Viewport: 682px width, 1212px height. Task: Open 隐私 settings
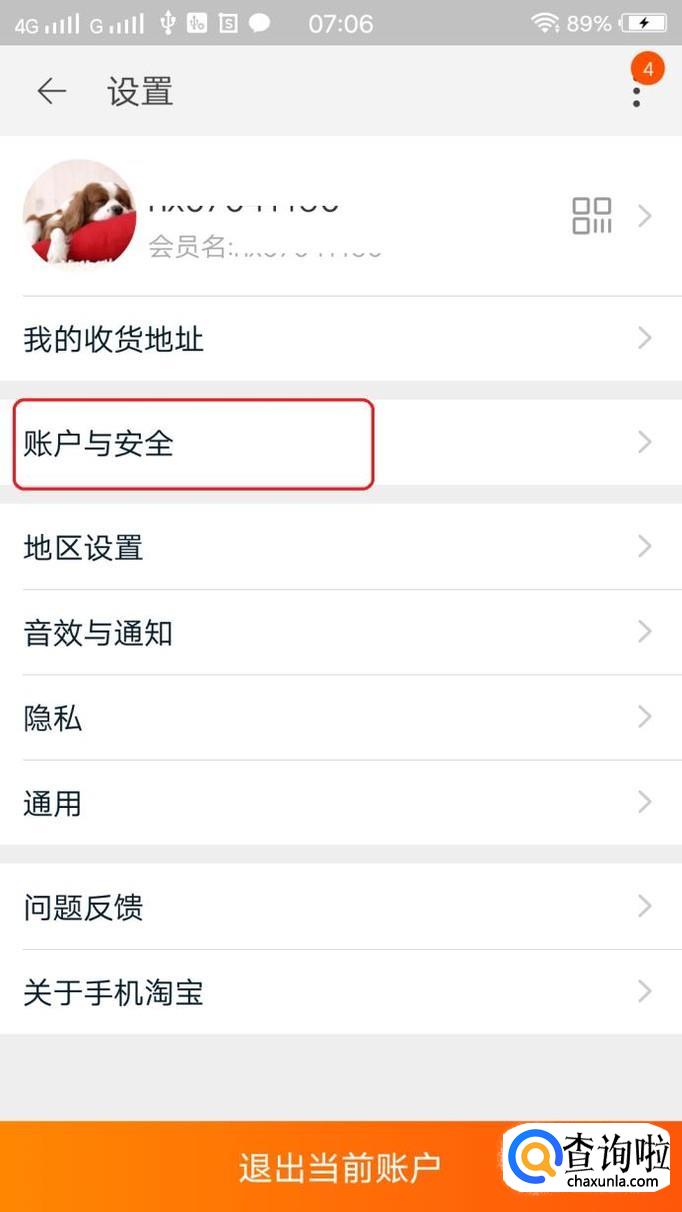click(340, 717)
